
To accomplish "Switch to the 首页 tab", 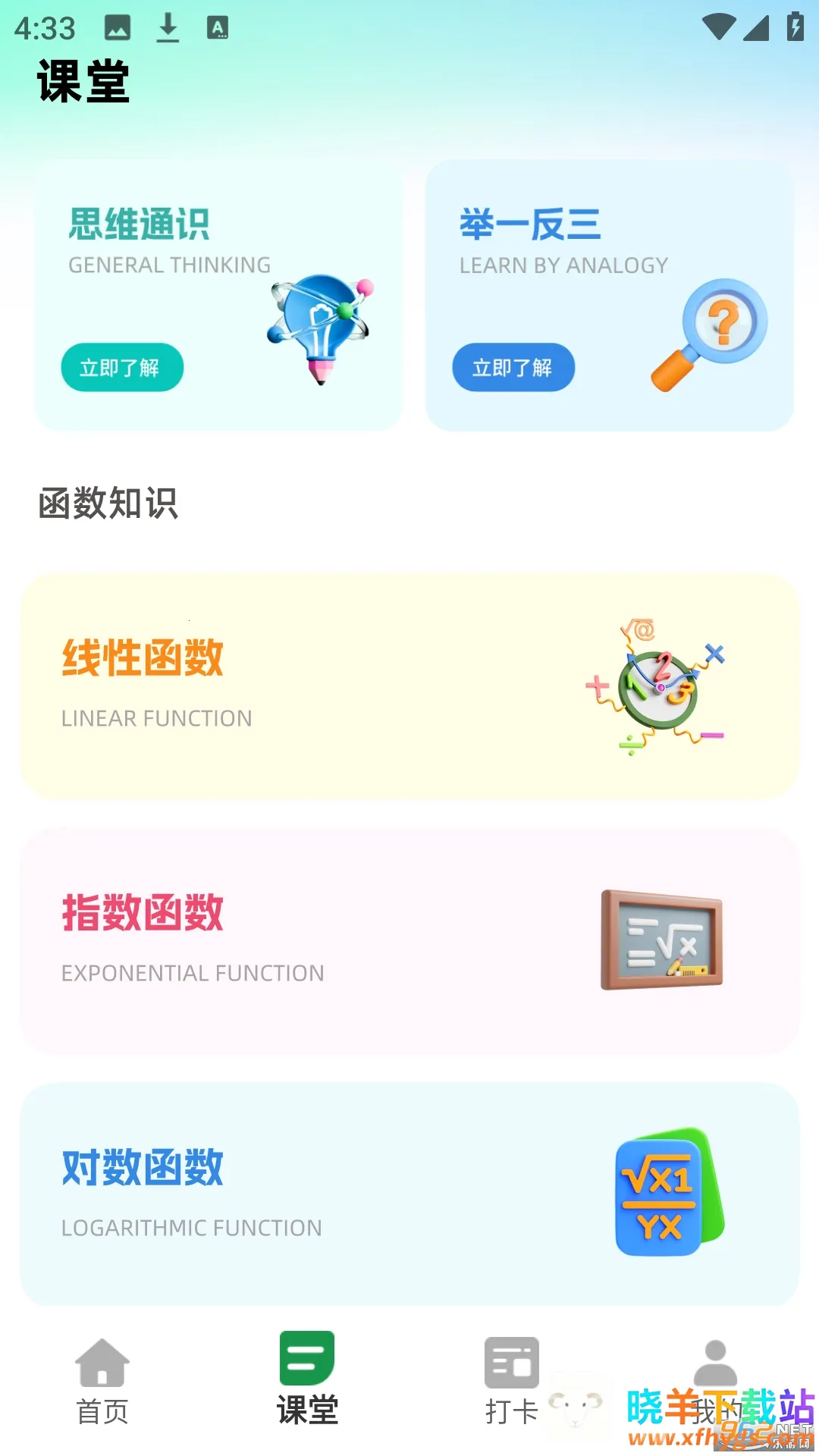I will (x=102, y=1382).
